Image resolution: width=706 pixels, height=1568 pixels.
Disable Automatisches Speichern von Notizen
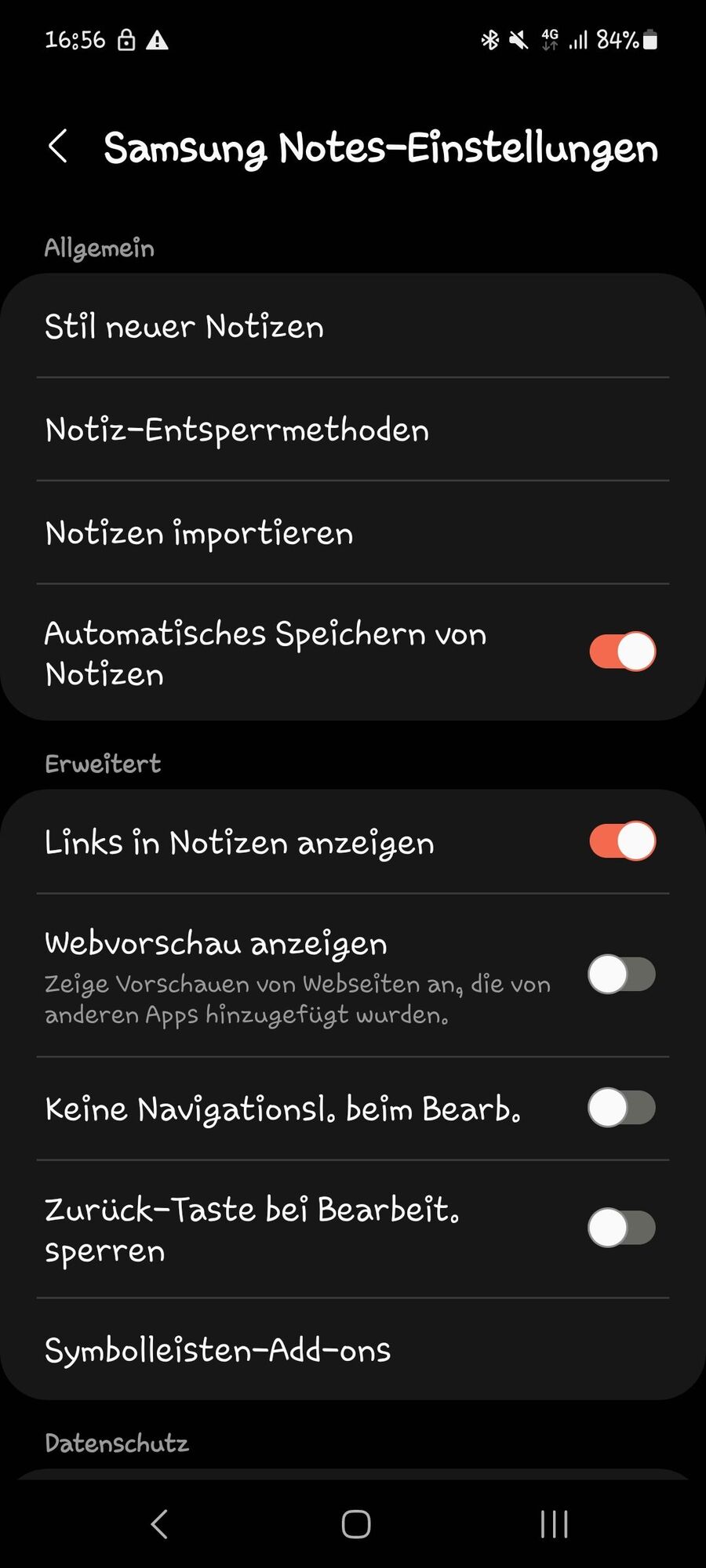[622, 652]
